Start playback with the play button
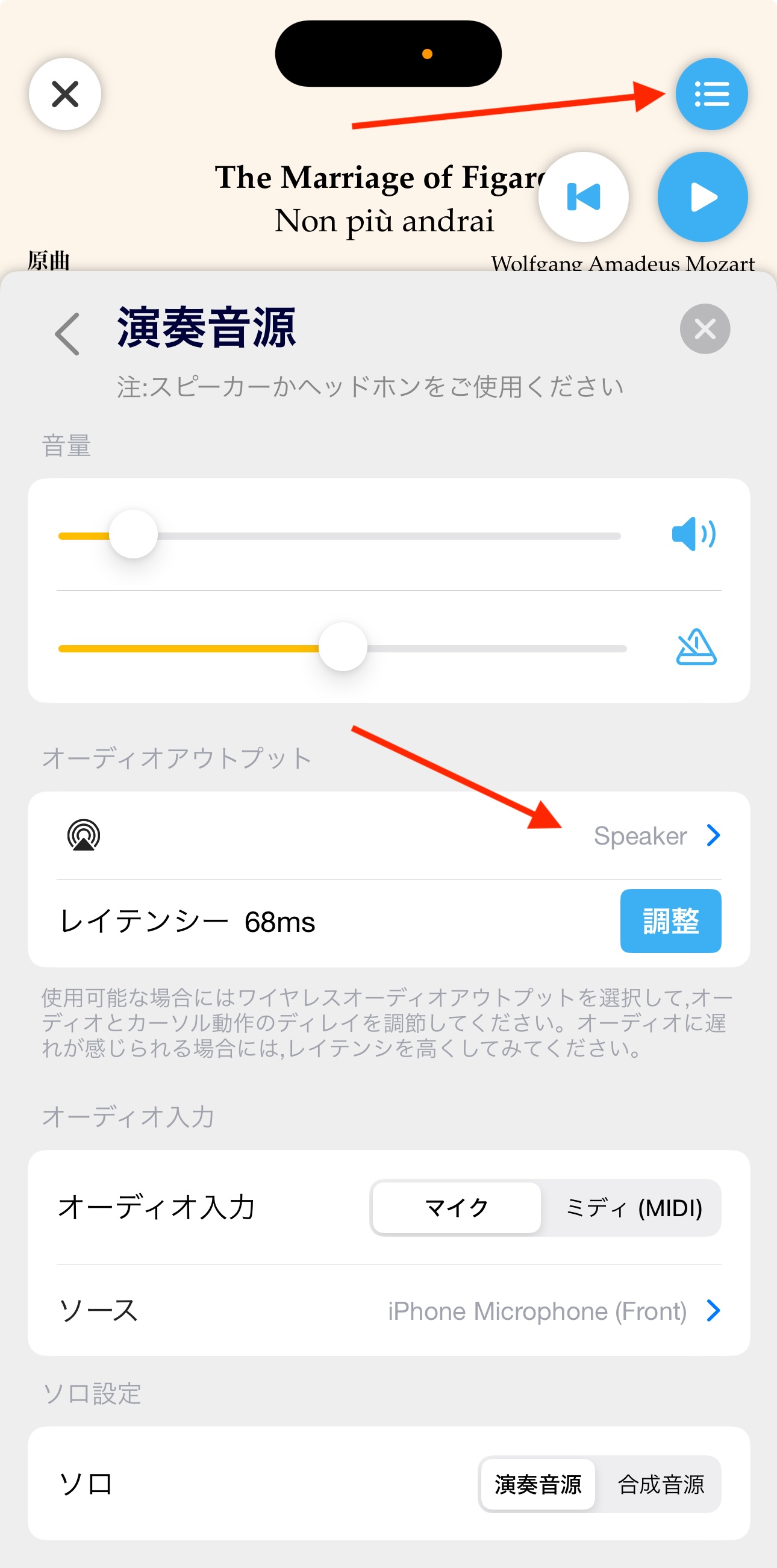This screenshot has width=777, height=1568. 703,197
